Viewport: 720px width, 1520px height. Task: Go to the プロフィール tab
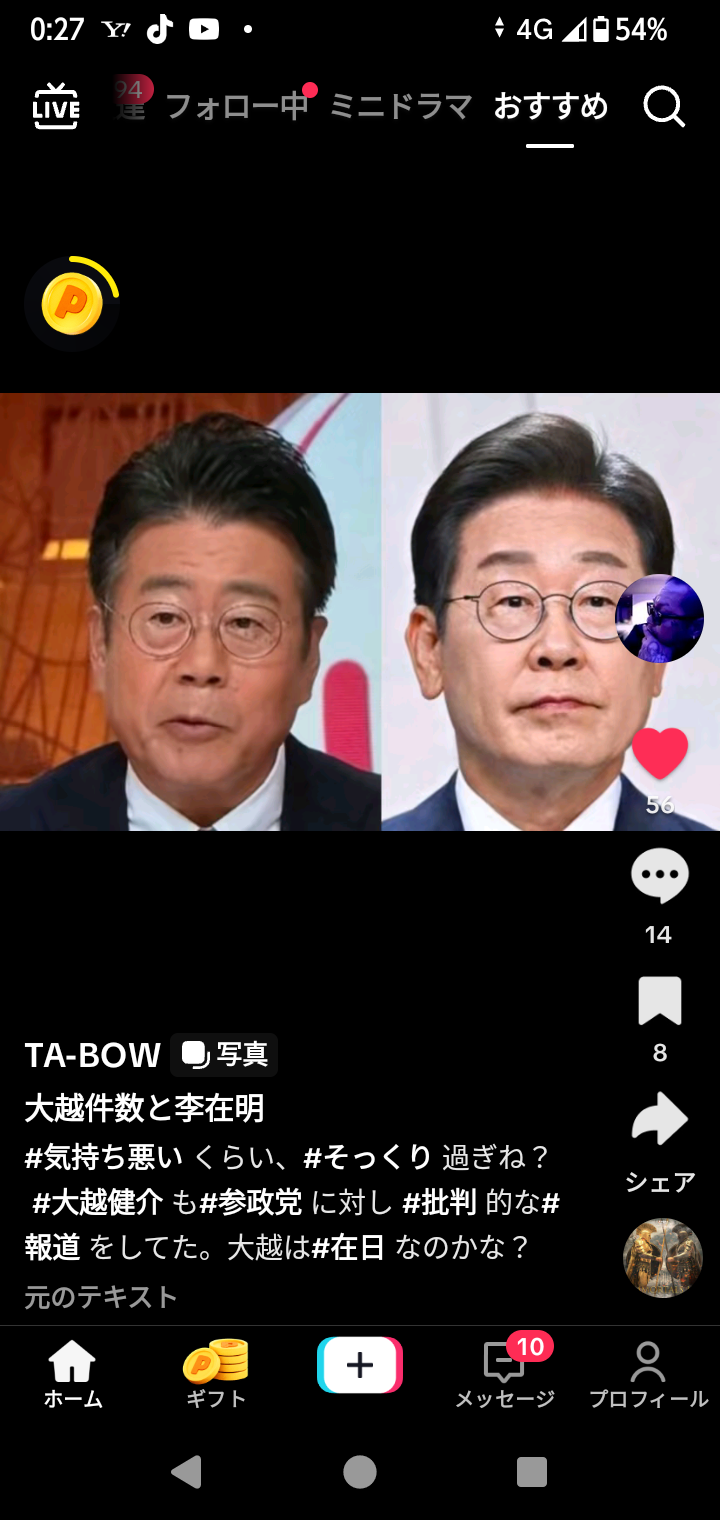(x=648, y=1375)
